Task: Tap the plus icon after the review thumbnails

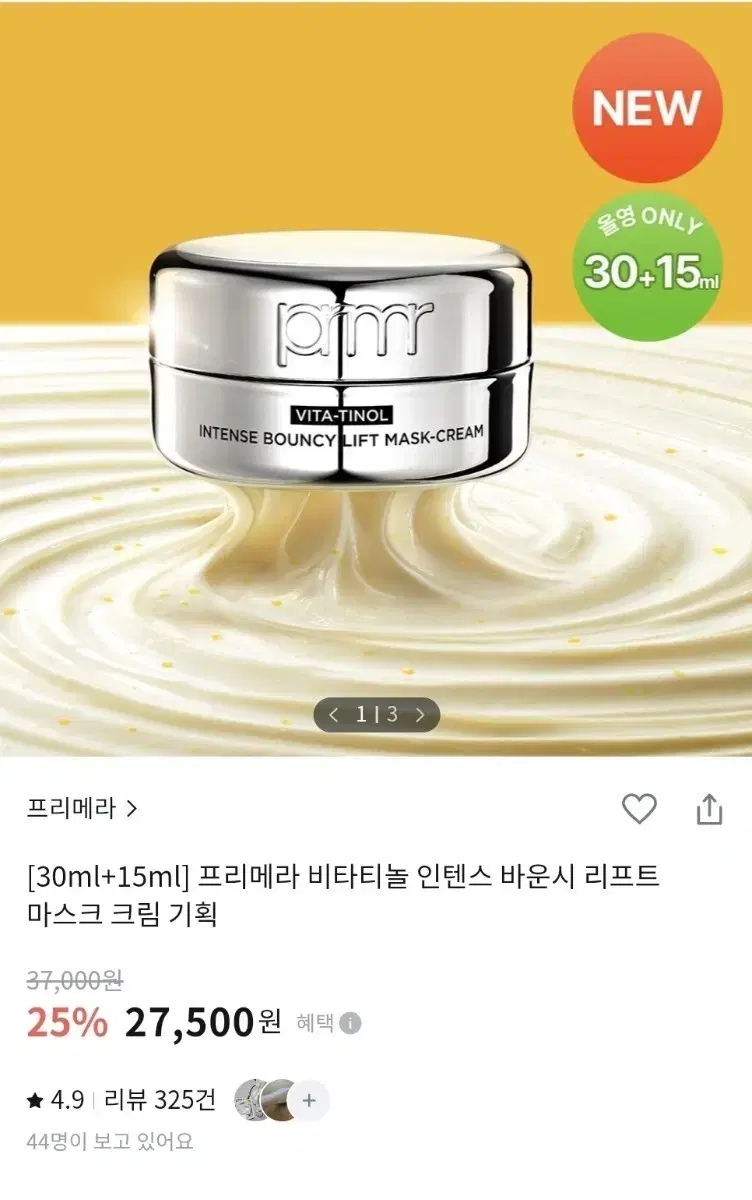Action: point(310,1098)
